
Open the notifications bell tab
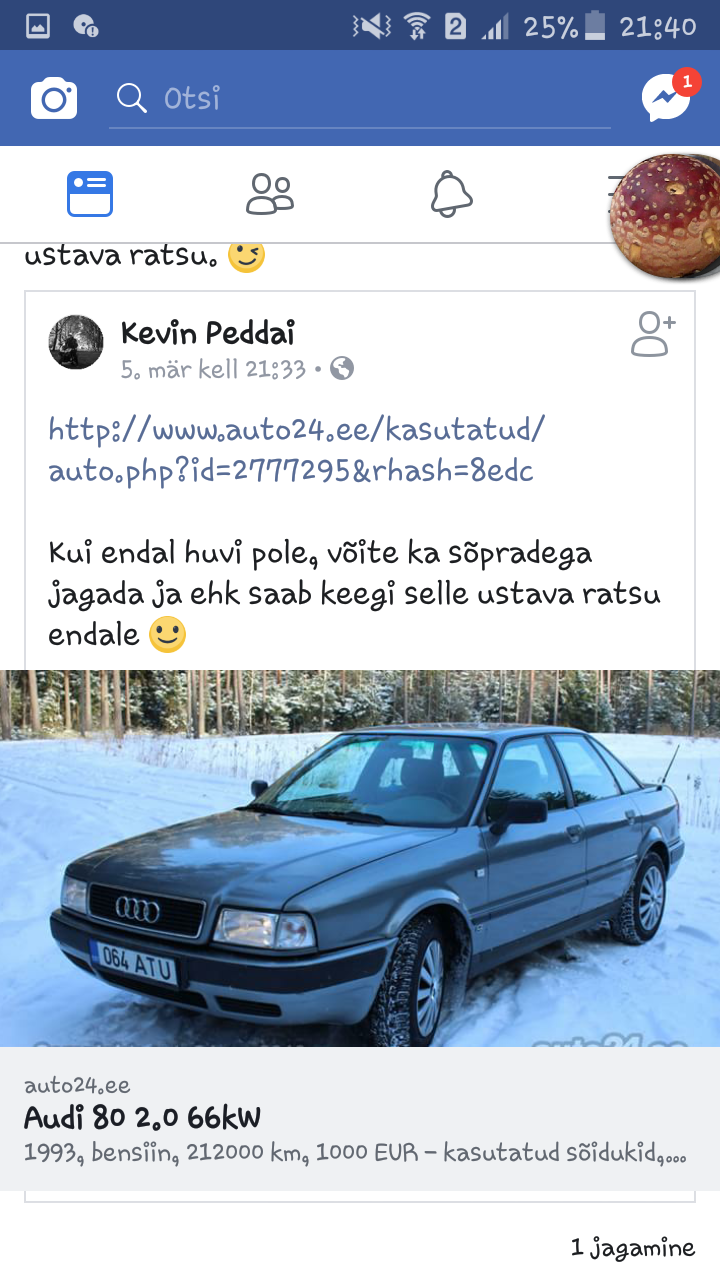click(451, 194)
